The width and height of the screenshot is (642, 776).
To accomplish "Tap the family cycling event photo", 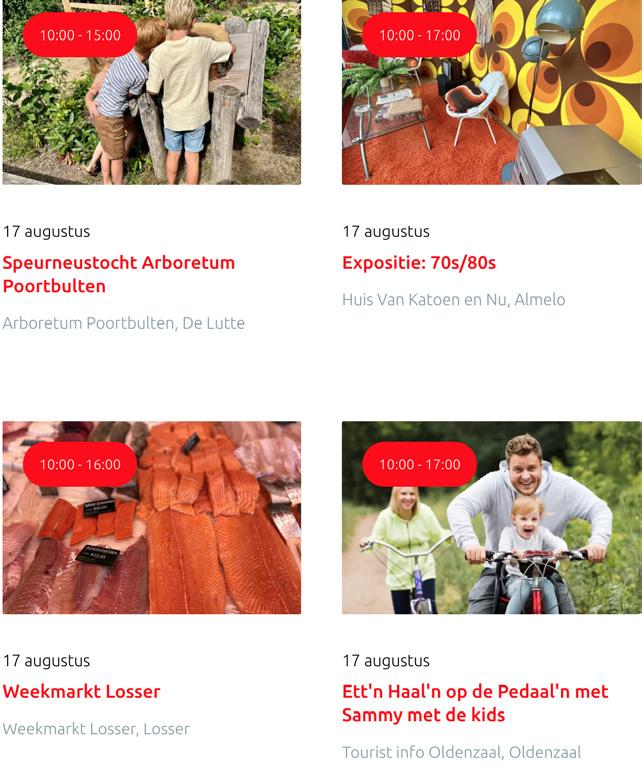I will (x=492, y=518).
